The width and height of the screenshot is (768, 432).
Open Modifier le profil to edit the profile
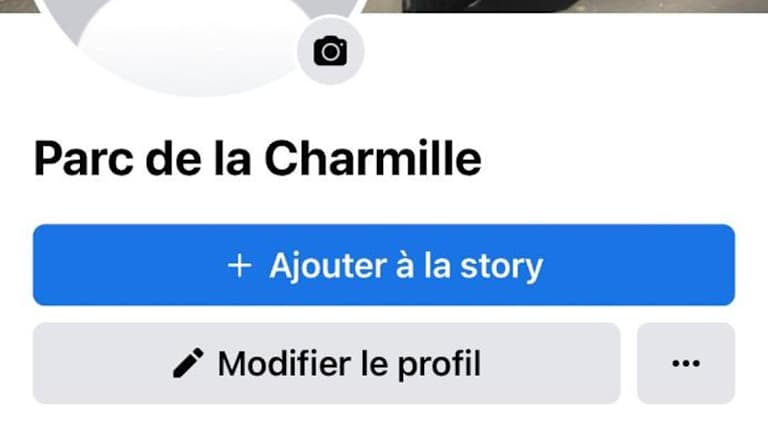point(327,363)
